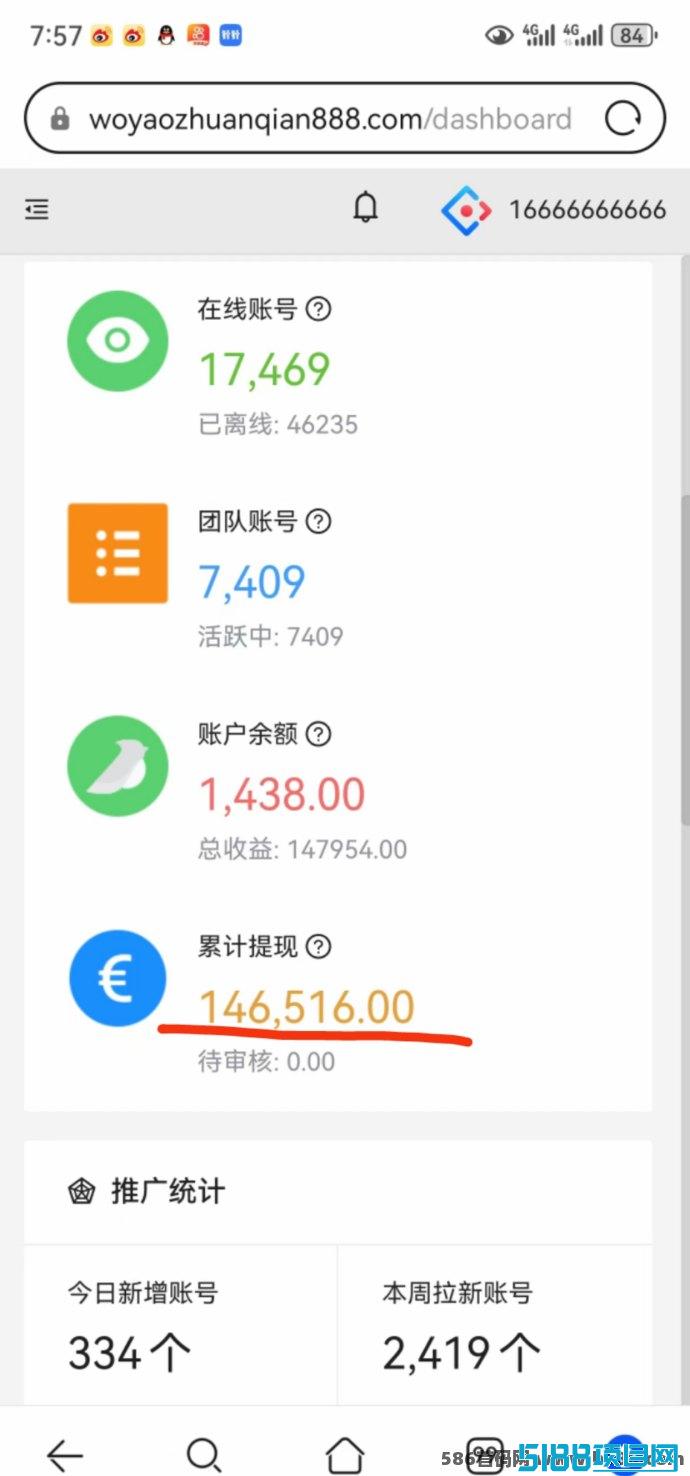Reload the page from the address bar

click(x=623, y=119)
